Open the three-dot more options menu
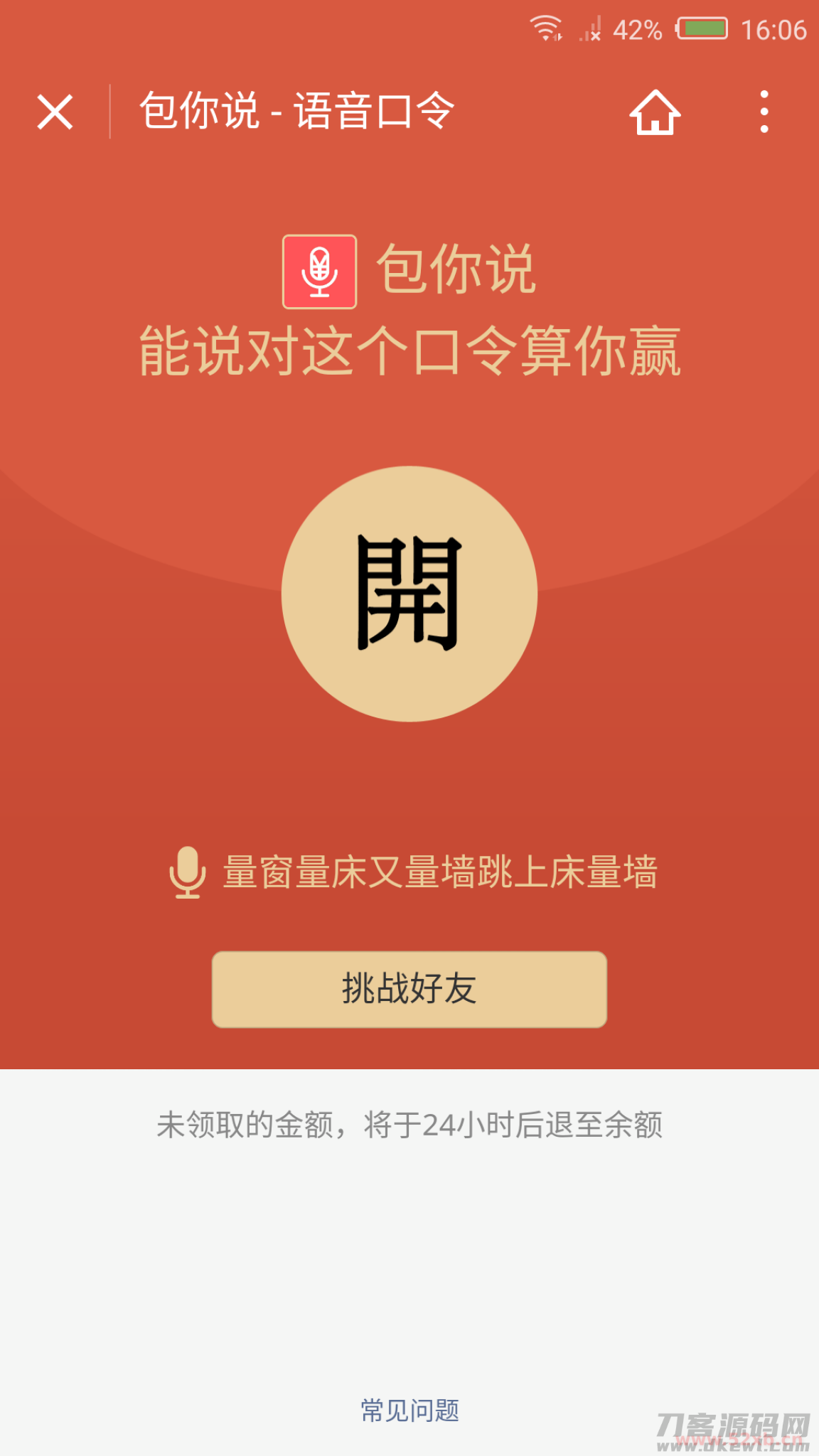 [765, 112]
